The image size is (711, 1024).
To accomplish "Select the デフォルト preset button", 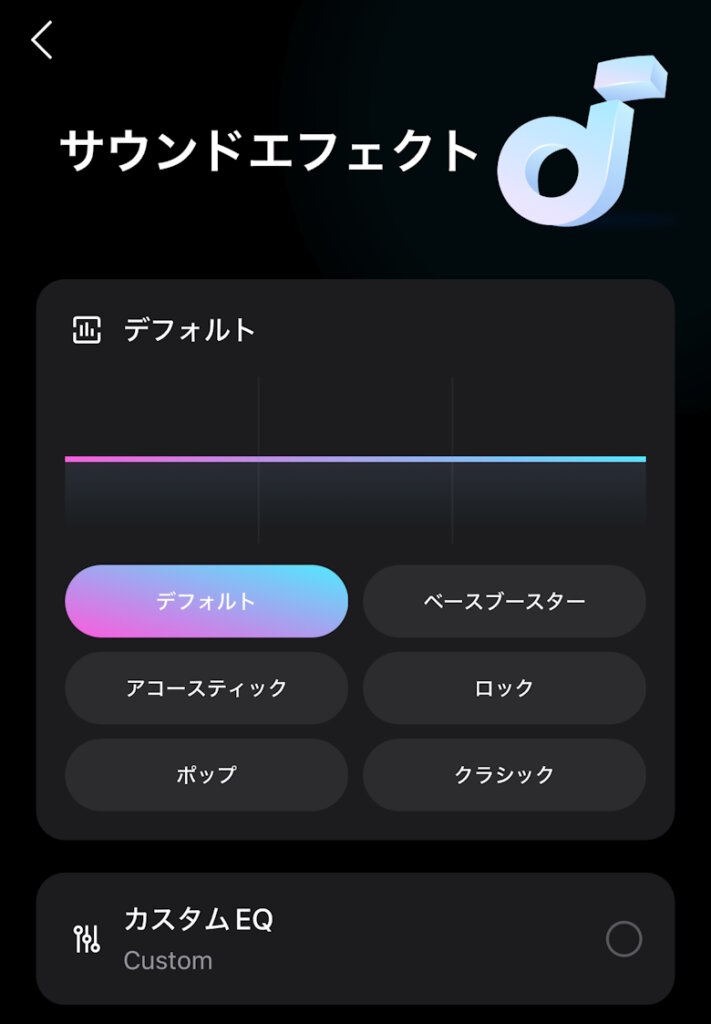I will tap(206, 601).
